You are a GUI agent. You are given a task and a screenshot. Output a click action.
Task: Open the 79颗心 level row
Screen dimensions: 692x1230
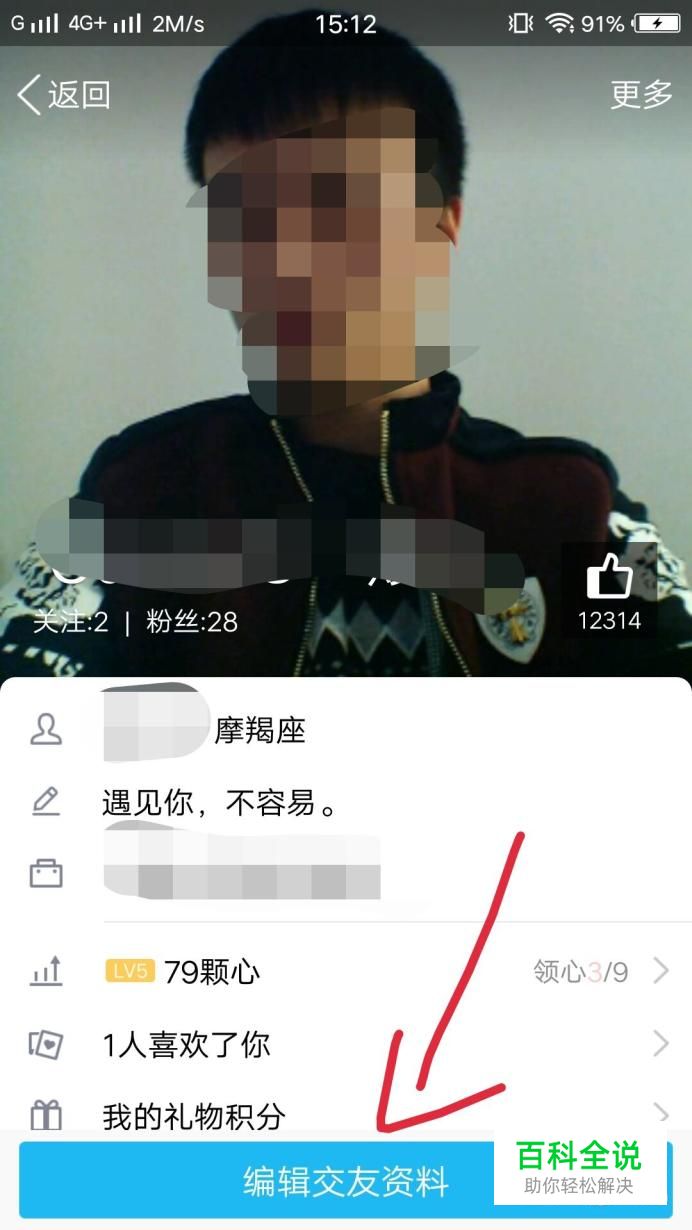[345, 971]
